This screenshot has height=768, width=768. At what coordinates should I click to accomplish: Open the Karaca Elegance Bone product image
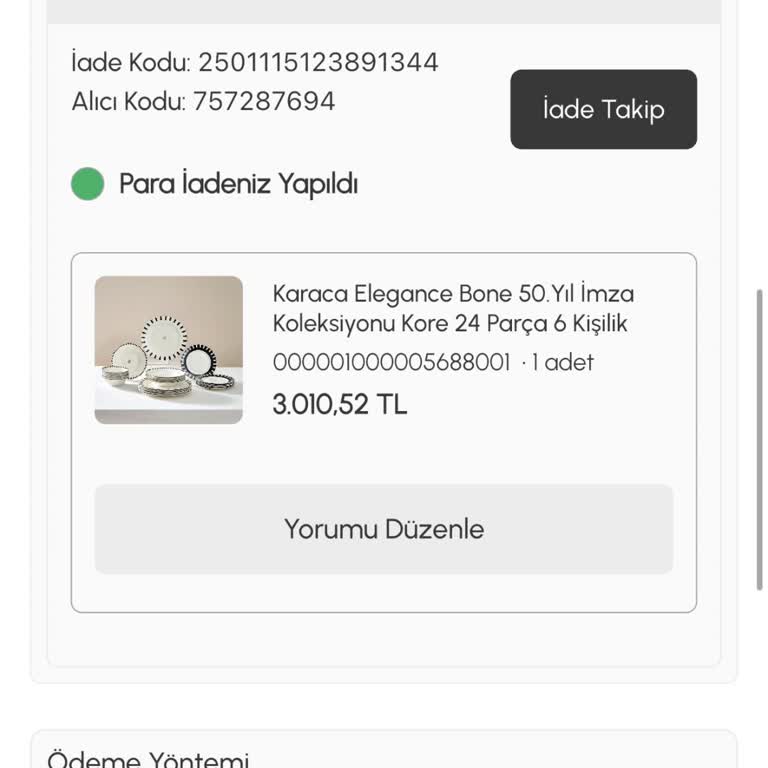point(169,350)
